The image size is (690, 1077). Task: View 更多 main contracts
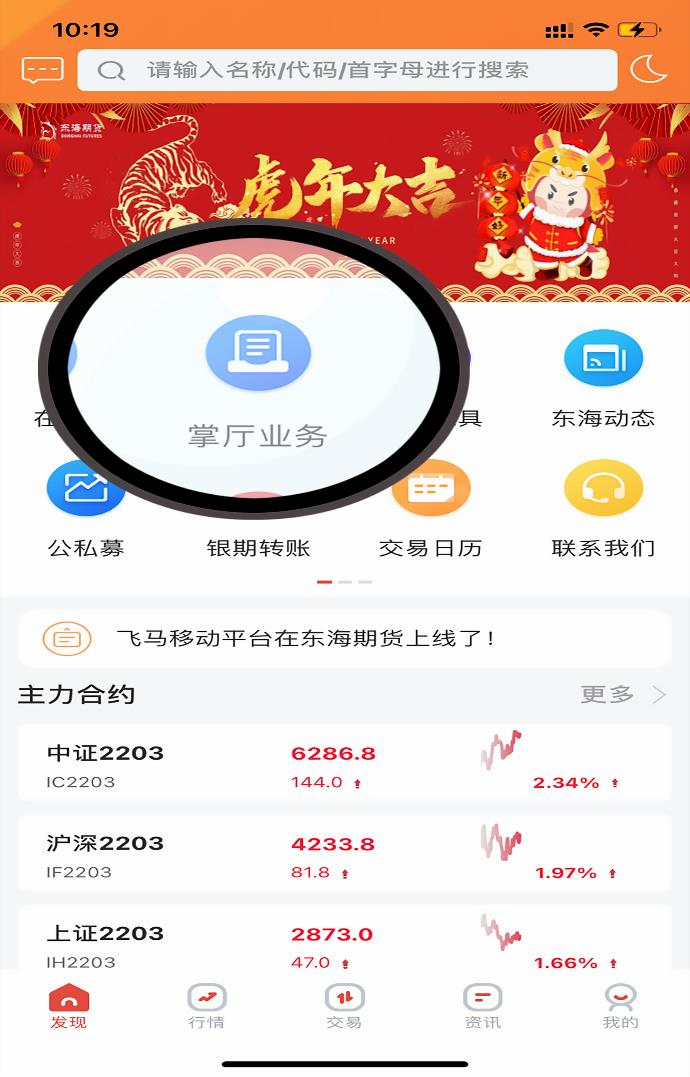(622, 694)
